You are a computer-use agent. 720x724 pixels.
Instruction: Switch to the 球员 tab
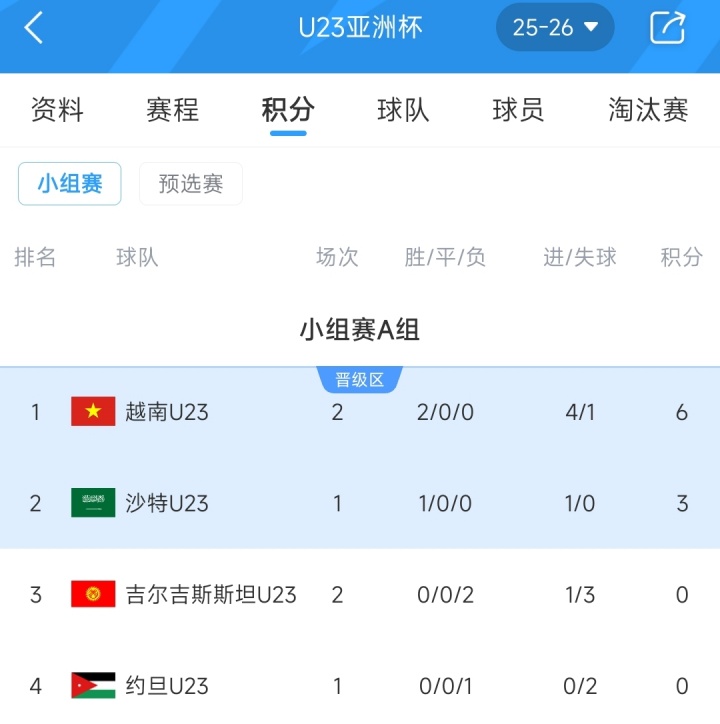518,110
